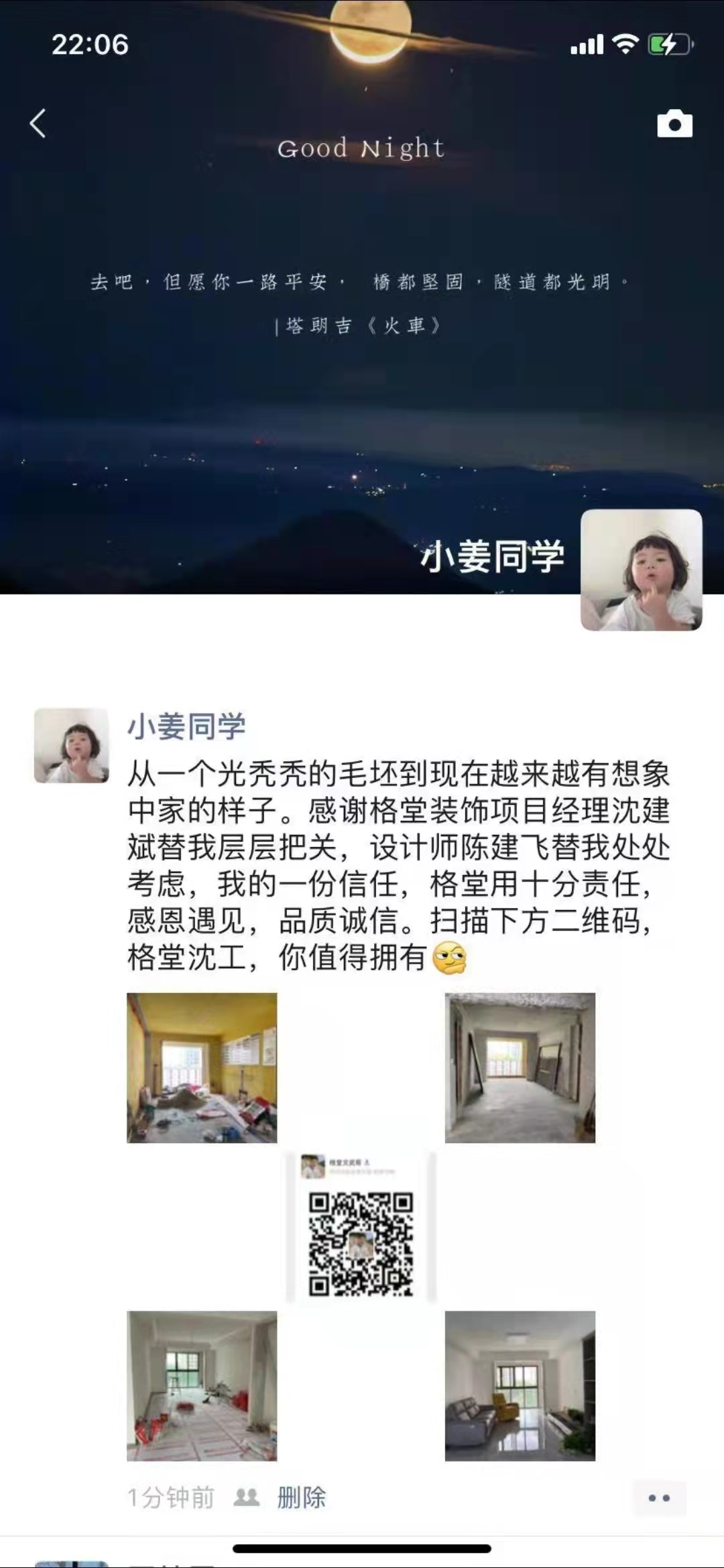This screenshot has width=724, height=1568.
Task: Open the like and comment two-dot menu
Action: pyautogui.click(x=659, y=1498)
